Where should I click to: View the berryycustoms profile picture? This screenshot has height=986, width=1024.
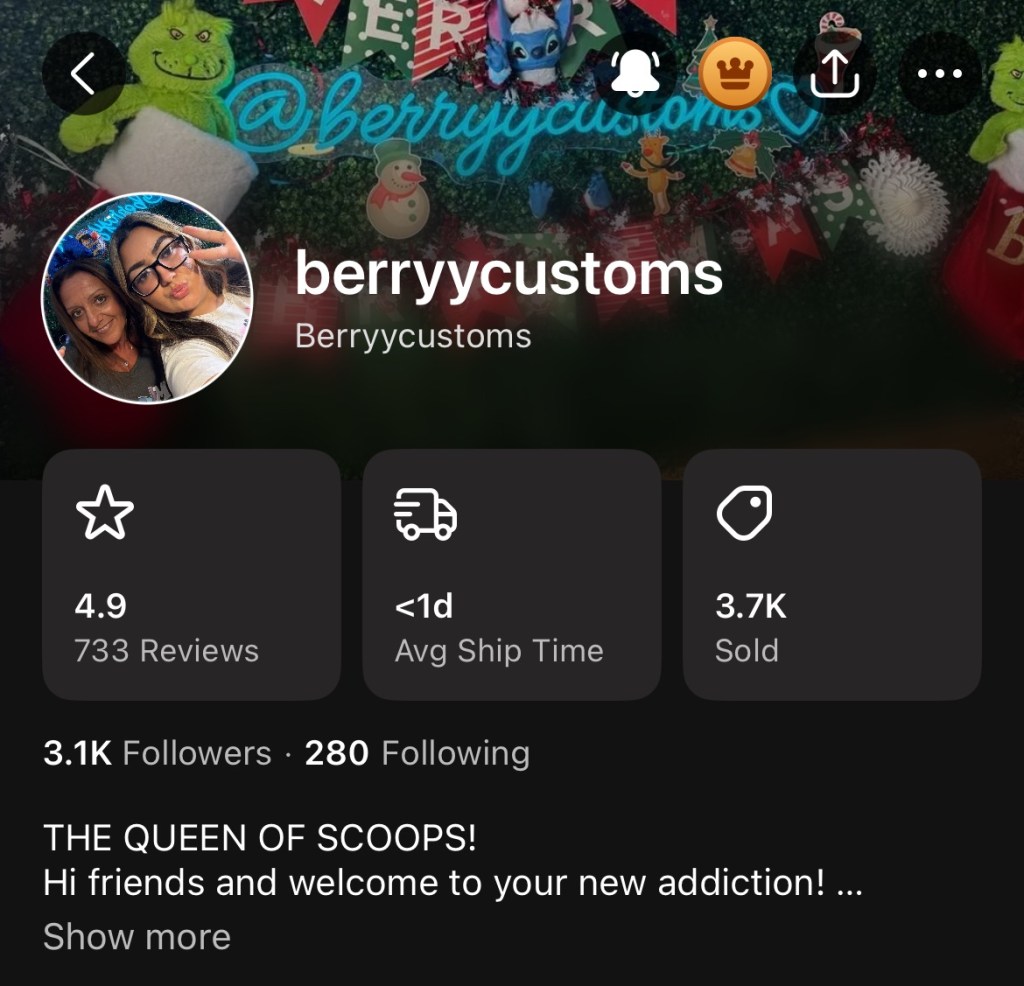(147, 298)
